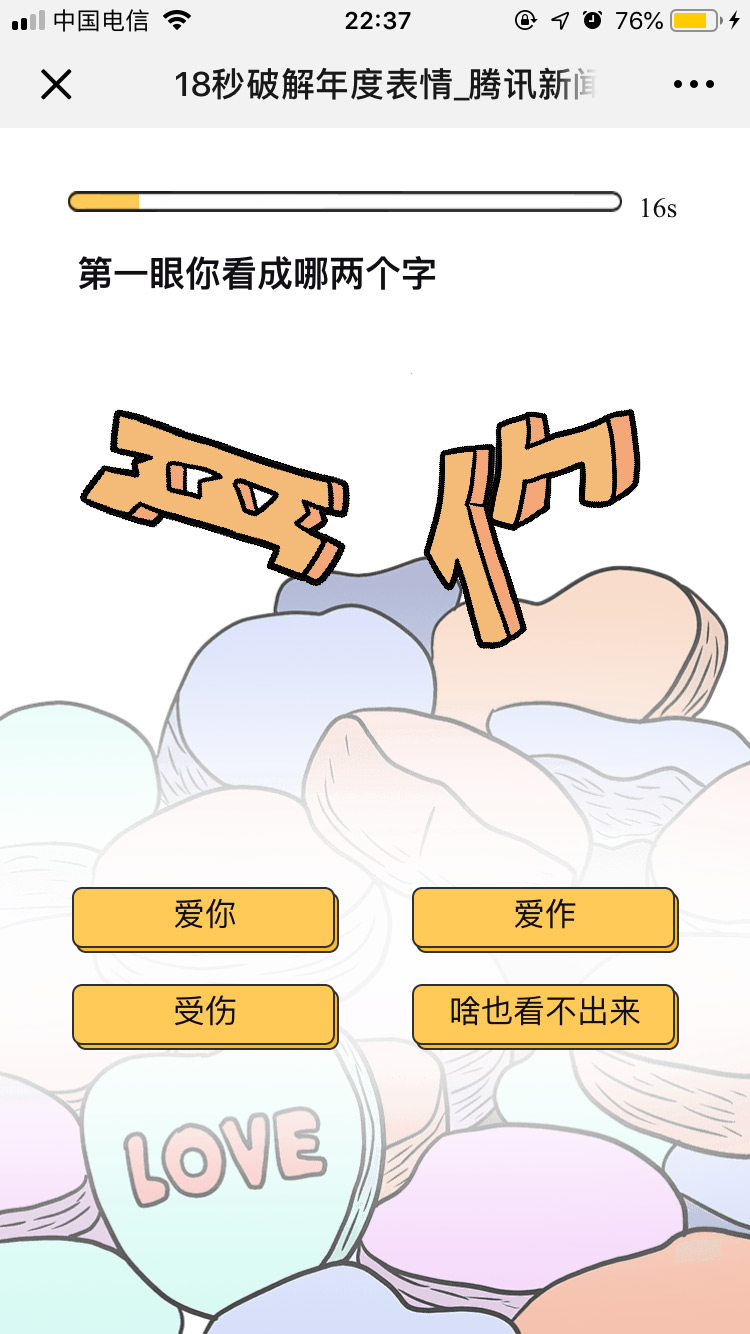Choose the answer 爱你

coord(204,915)
